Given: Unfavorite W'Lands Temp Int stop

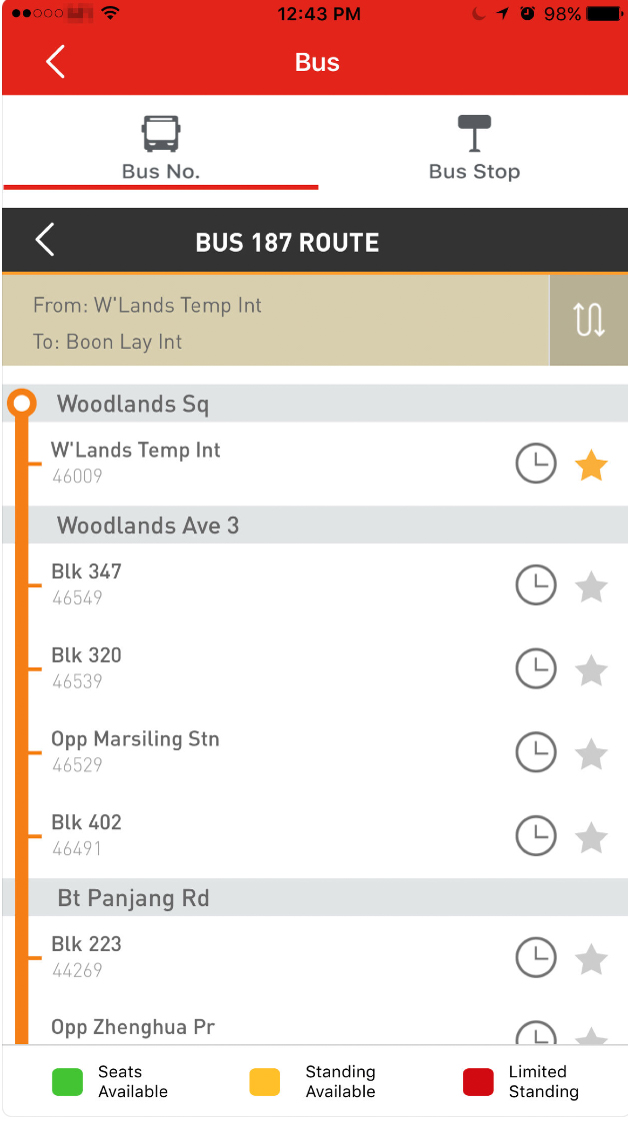Looking at the screenshot, I should coord(592,465).
